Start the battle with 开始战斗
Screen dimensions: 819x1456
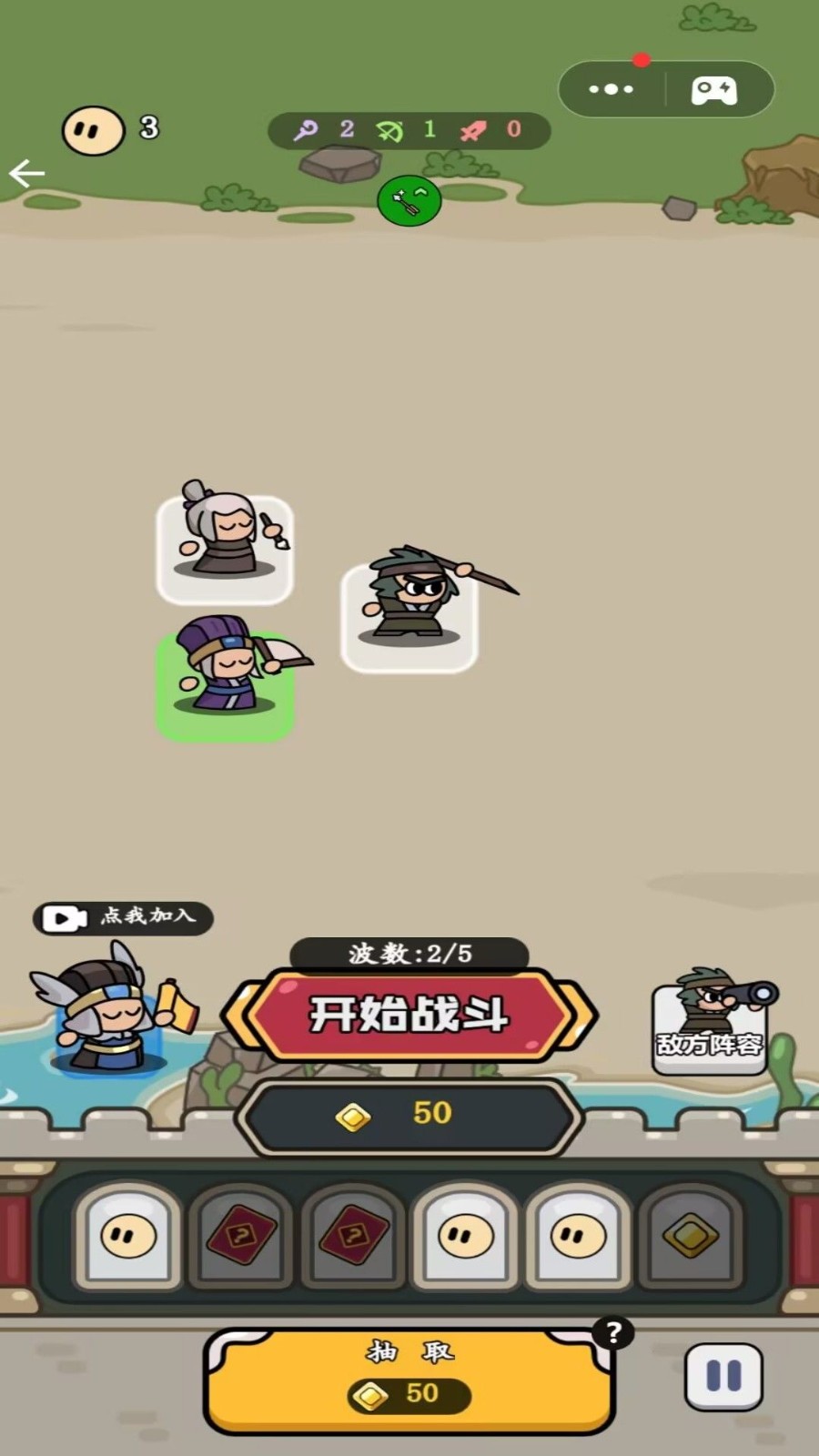point(409,1014)
